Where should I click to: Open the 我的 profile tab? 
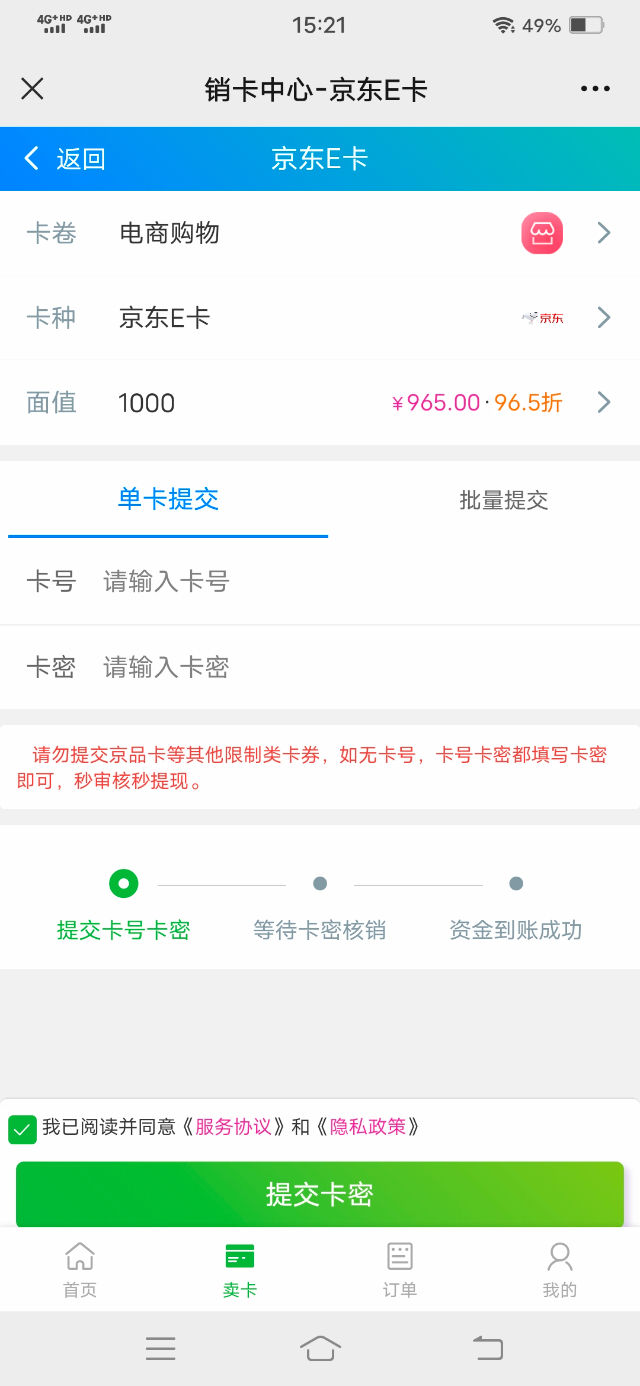560,1269
